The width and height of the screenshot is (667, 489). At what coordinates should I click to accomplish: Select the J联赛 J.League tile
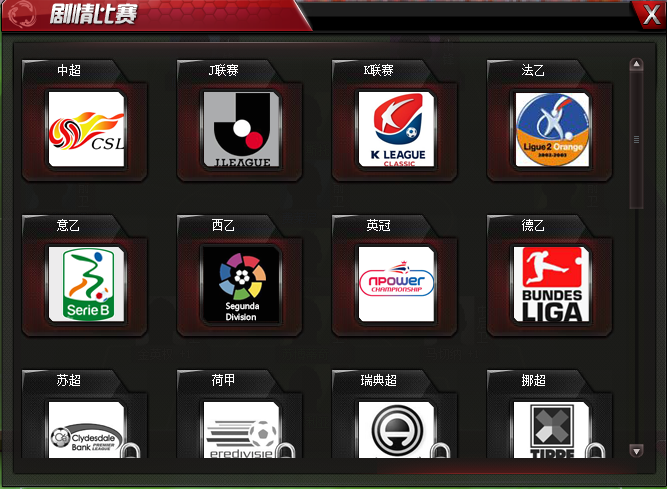tap(242, 130)
